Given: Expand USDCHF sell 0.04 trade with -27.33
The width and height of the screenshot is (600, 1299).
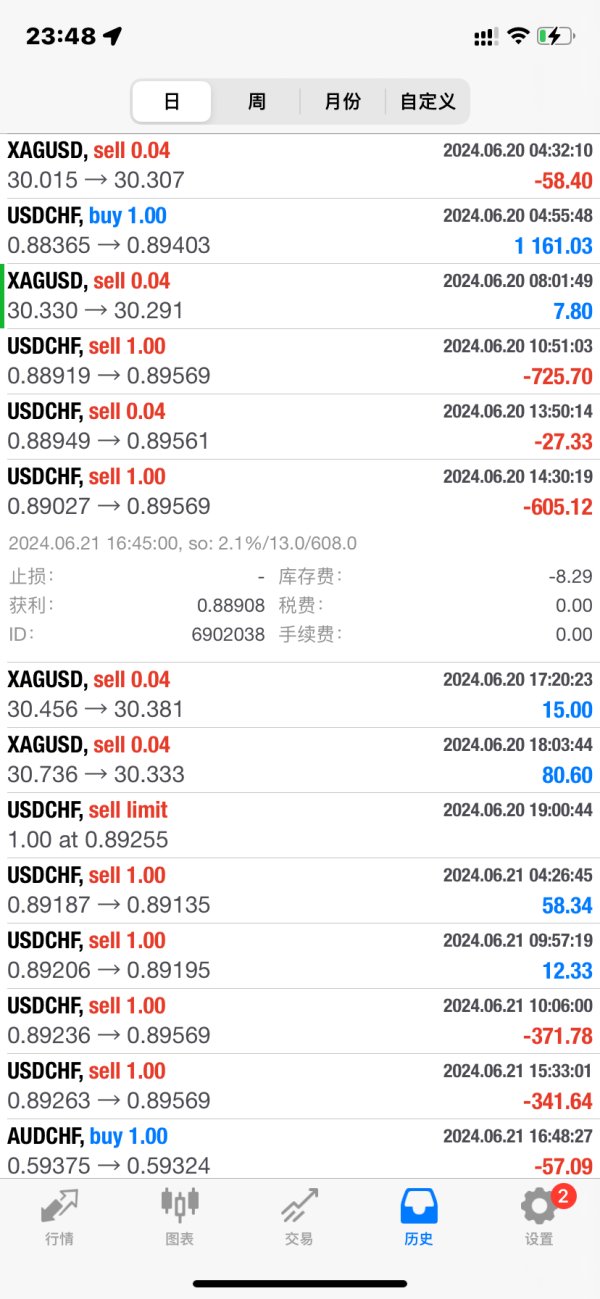Looking at the screenshot, I should click(x=300, y=426).
